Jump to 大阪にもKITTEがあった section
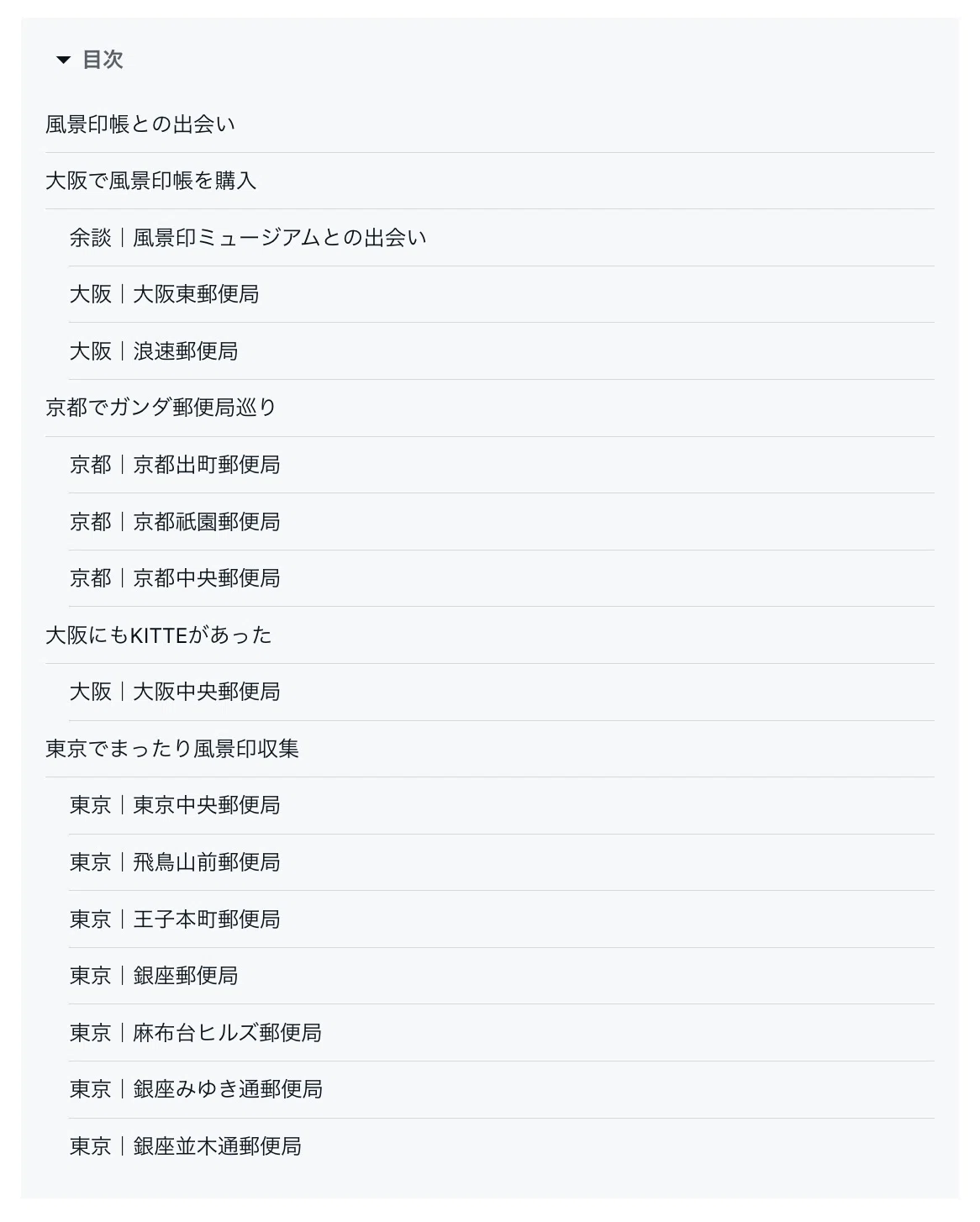Viewport: 980px width, 1222px height. pyautogui.click(x=159, y=635)
